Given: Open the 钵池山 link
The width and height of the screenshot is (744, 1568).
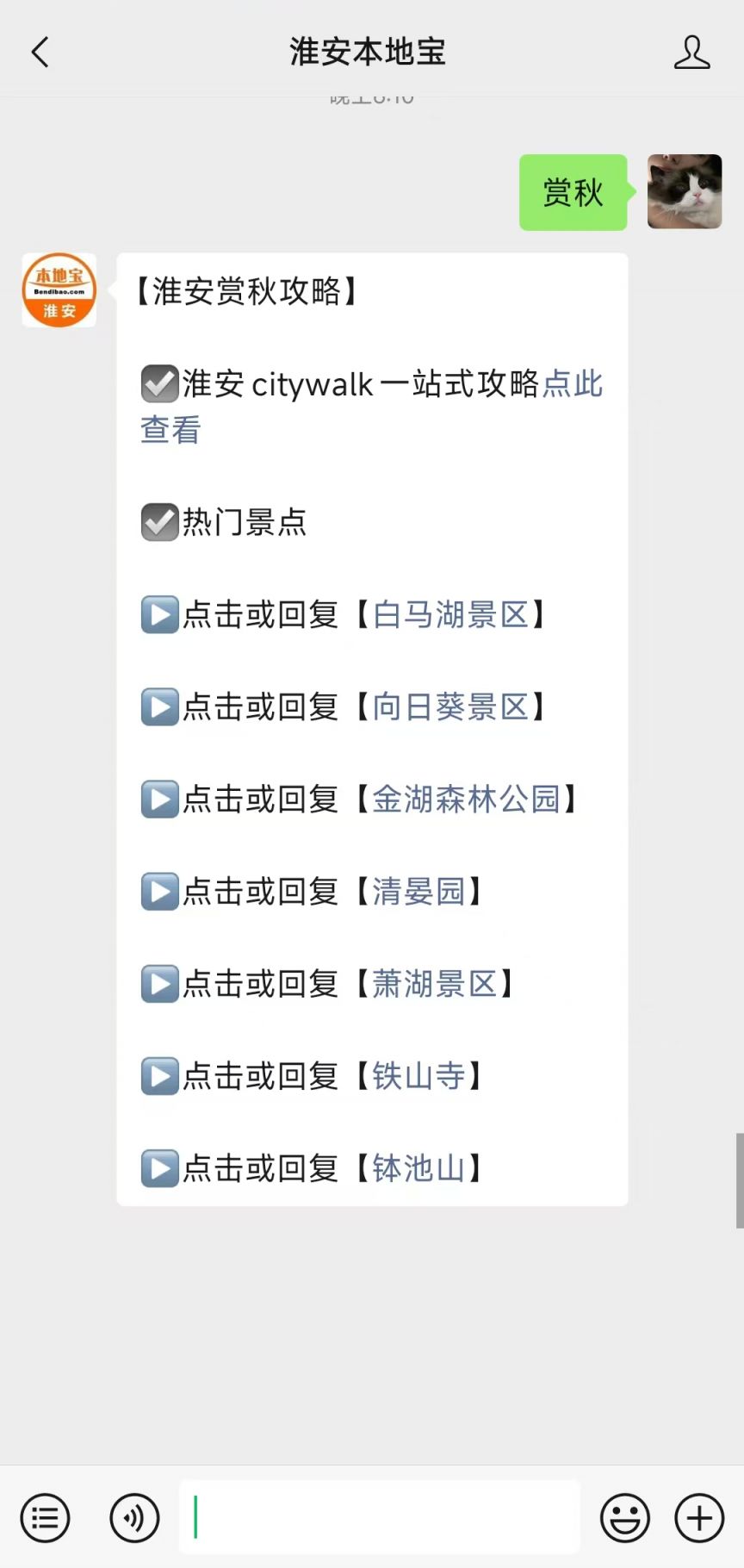Looking at the screenshot, I should (418, 1168).
